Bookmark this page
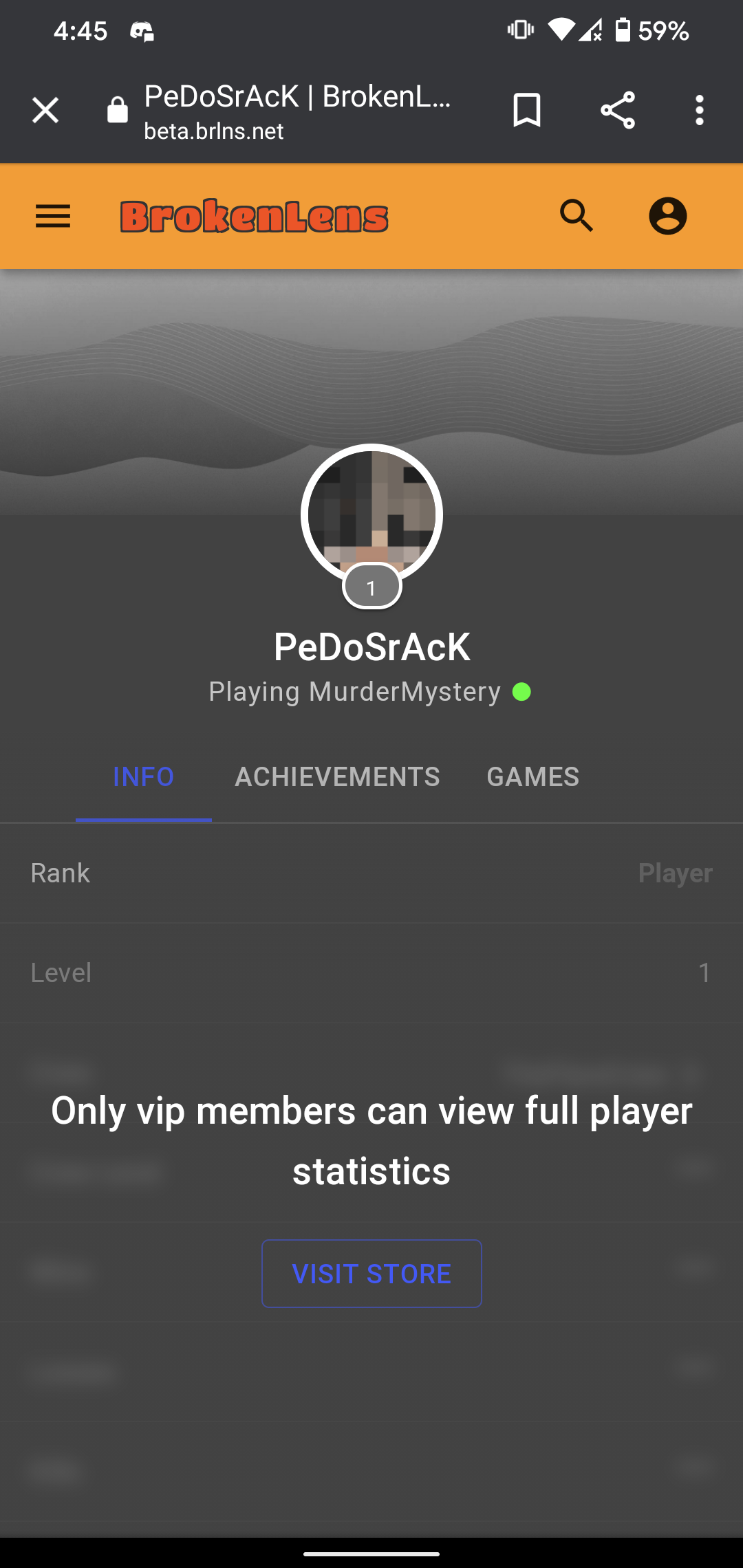Screen dimensions: 743x1568 [x=527, y=110]
